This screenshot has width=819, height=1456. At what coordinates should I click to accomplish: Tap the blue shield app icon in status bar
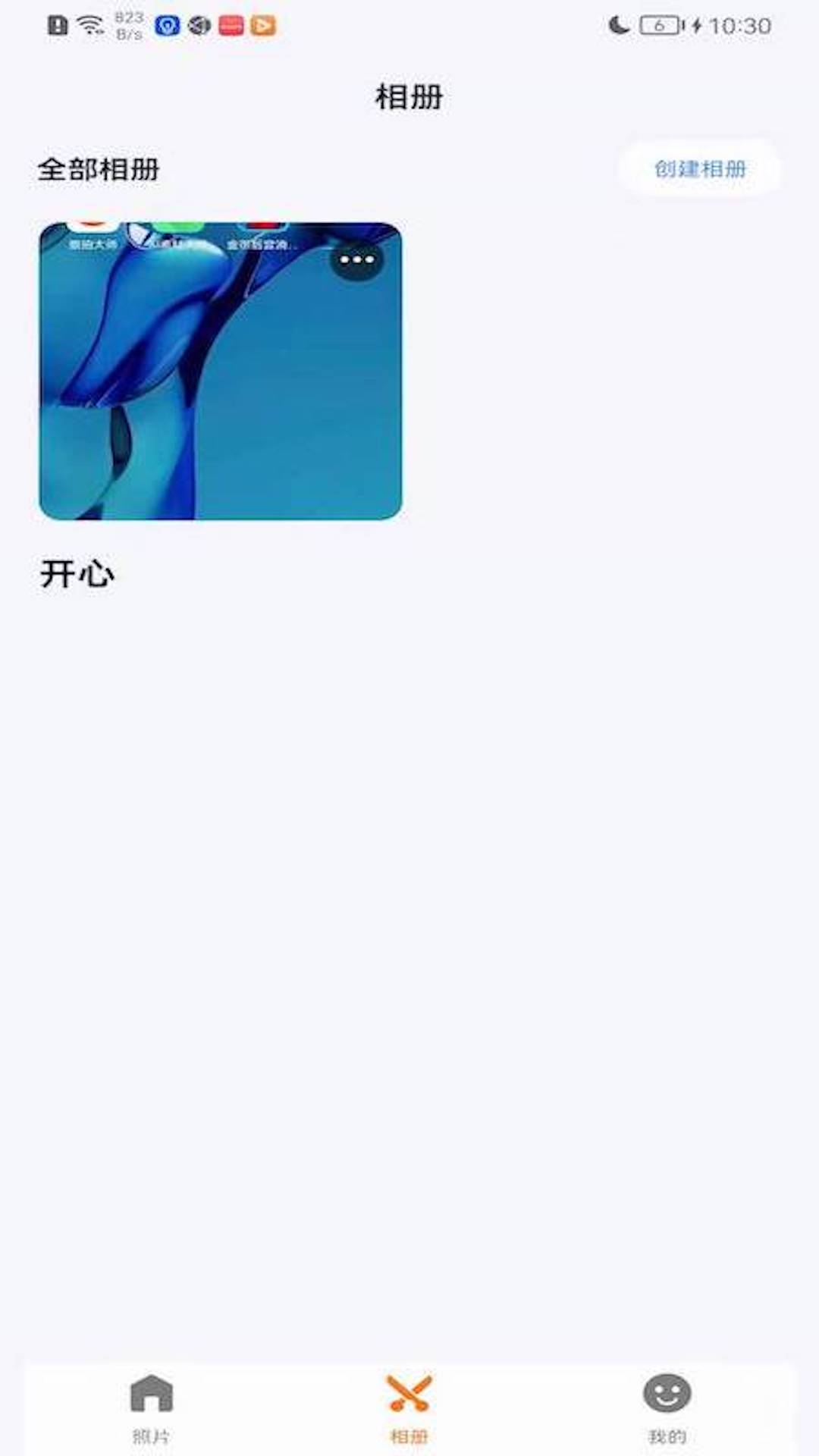pyautogui.click(x=166, y=25)
